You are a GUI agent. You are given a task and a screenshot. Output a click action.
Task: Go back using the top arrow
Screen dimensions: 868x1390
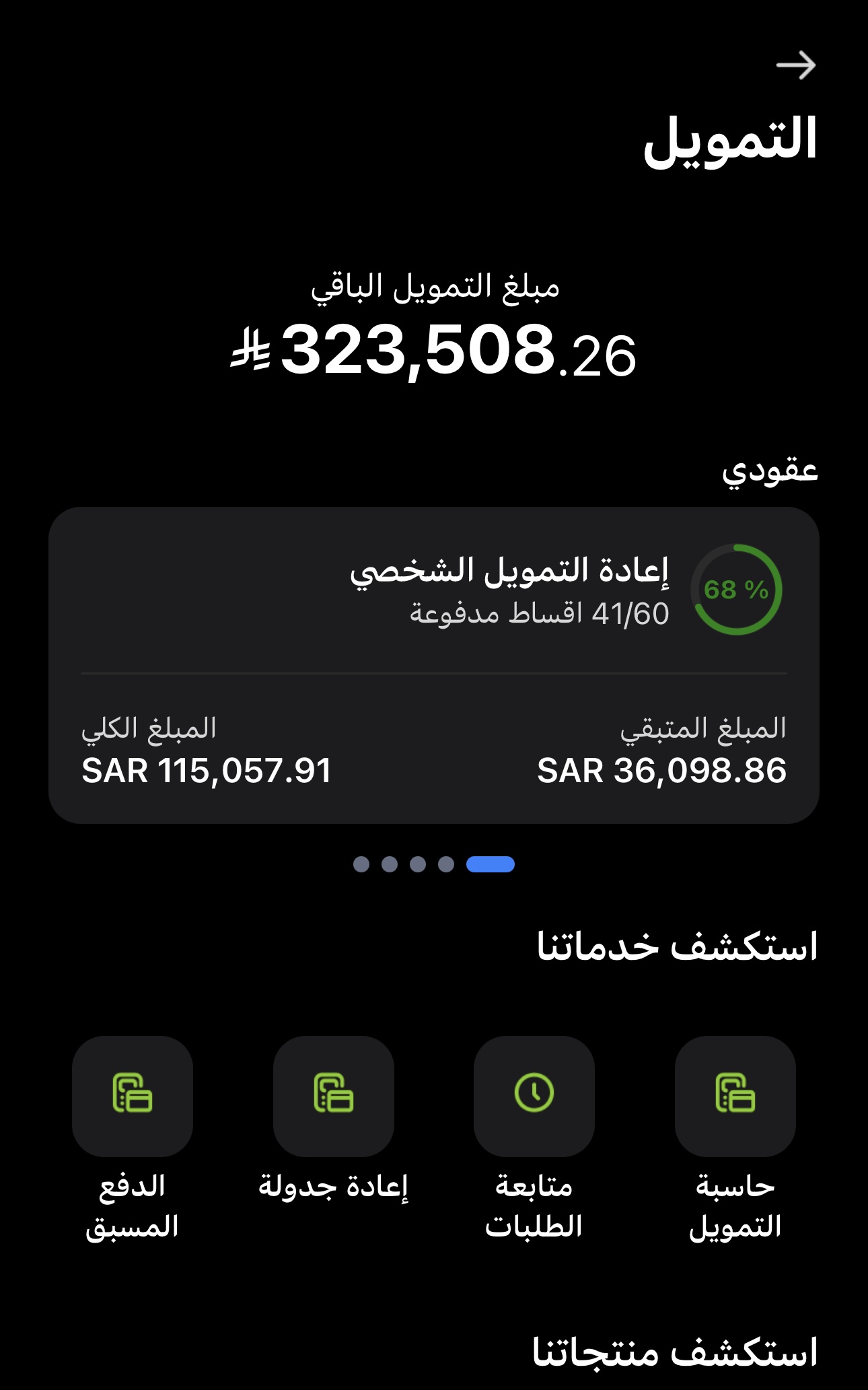796,65
